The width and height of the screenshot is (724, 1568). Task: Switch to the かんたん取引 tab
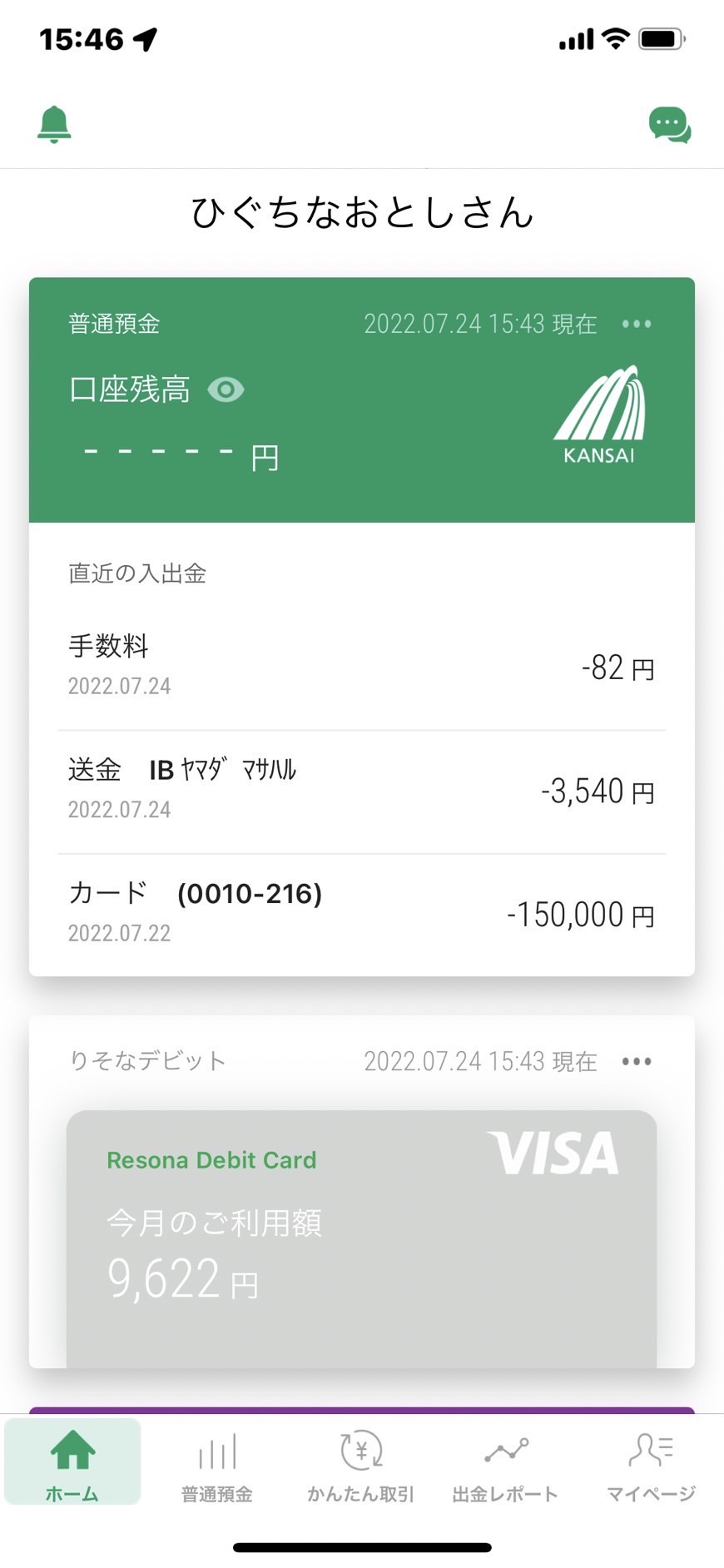361,1466
